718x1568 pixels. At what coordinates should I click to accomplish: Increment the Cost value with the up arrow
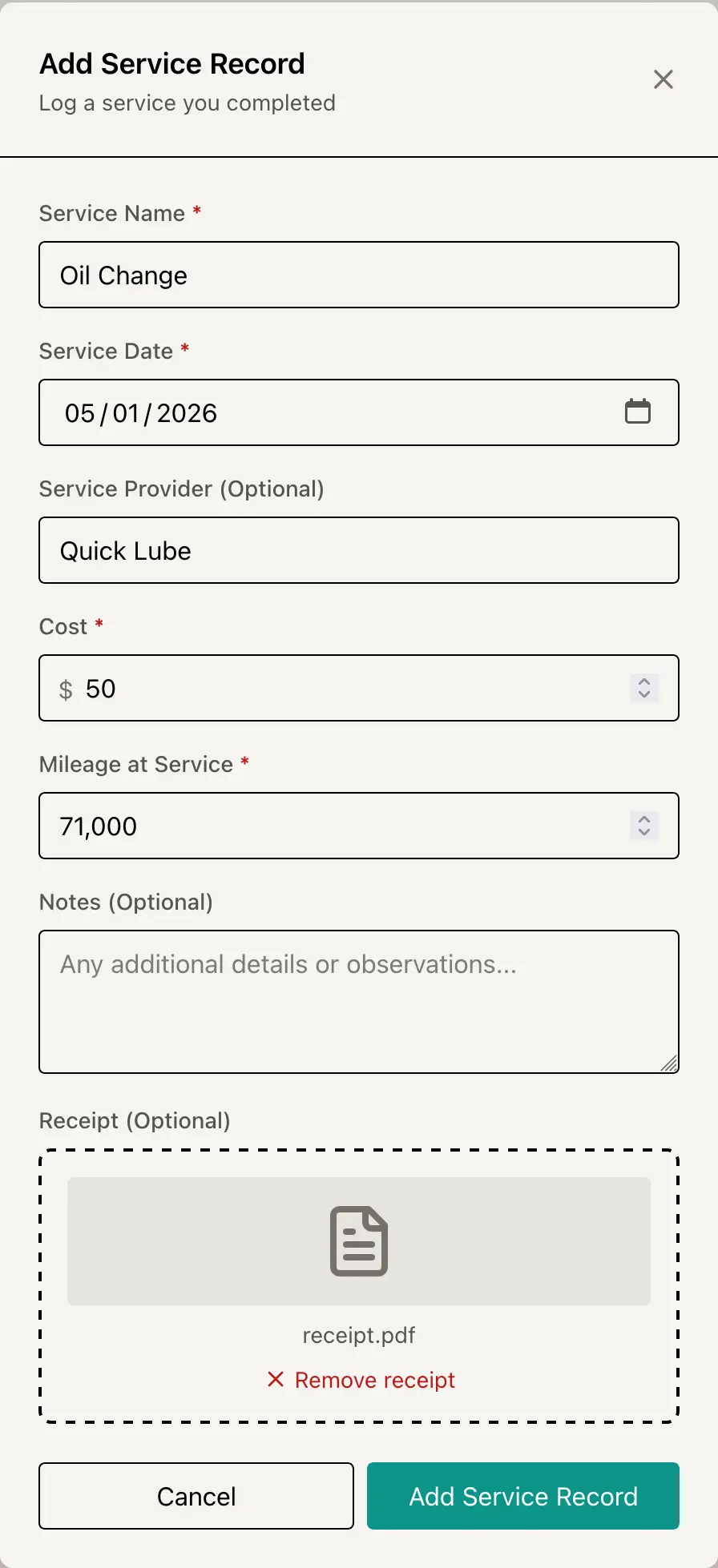[644, 682]
